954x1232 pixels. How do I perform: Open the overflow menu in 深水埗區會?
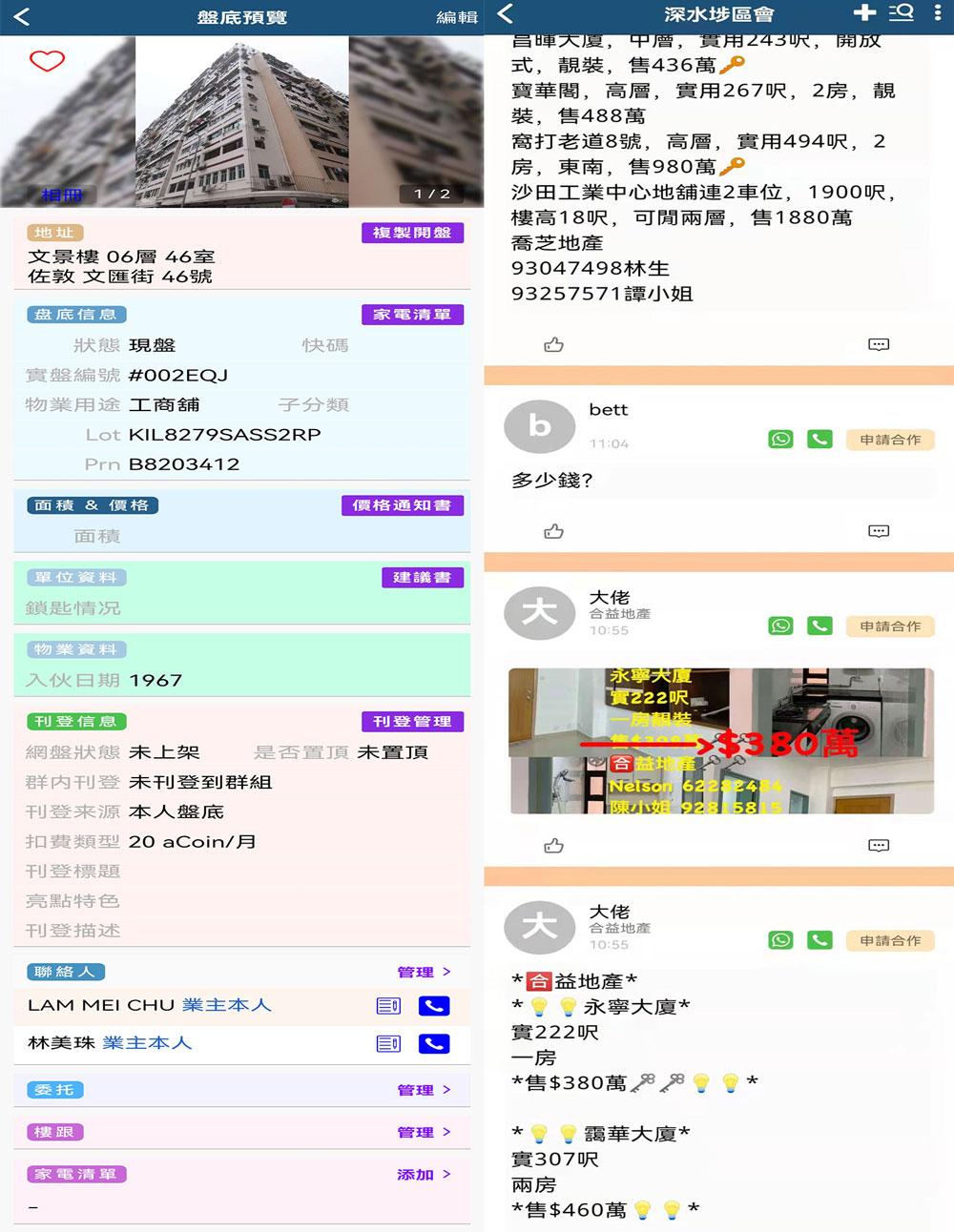(937, 12)
